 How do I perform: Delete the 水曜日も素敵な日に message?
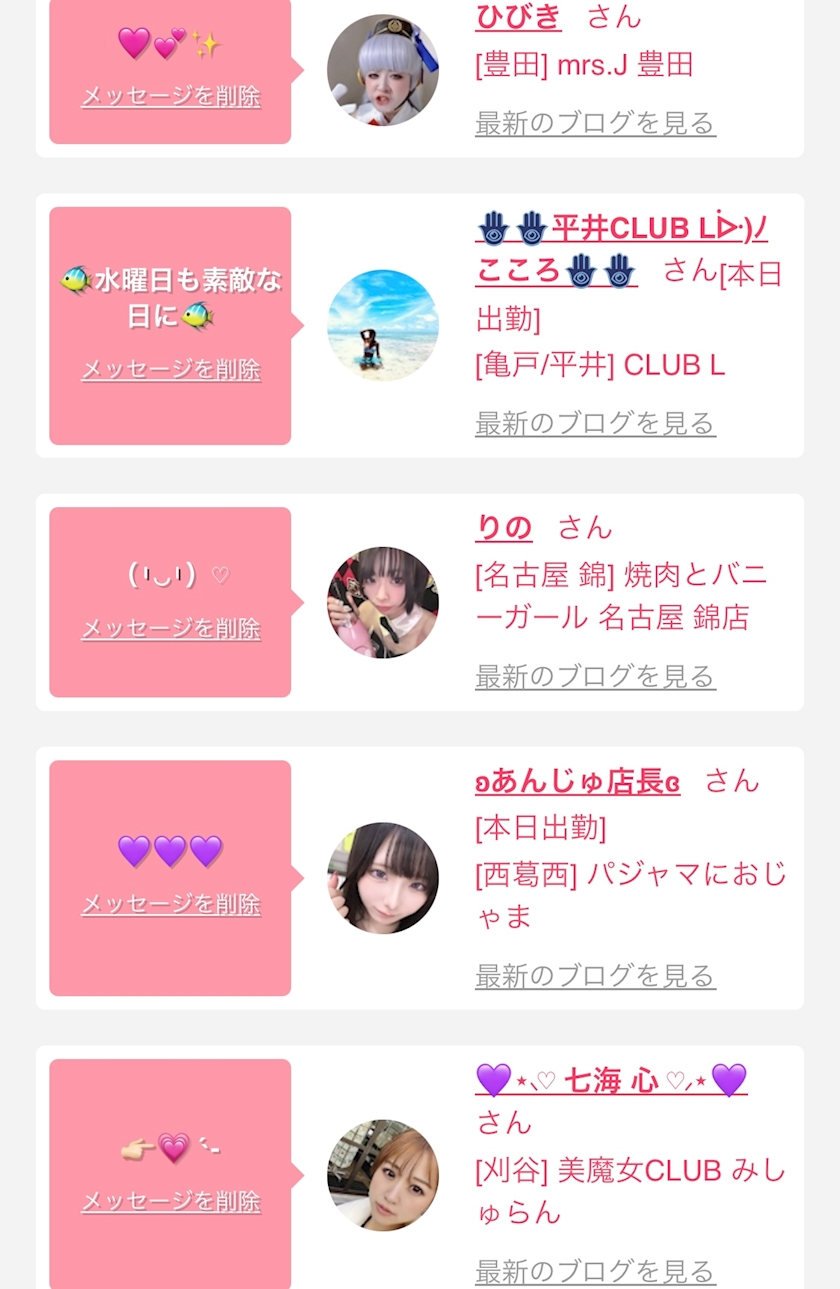171,370
